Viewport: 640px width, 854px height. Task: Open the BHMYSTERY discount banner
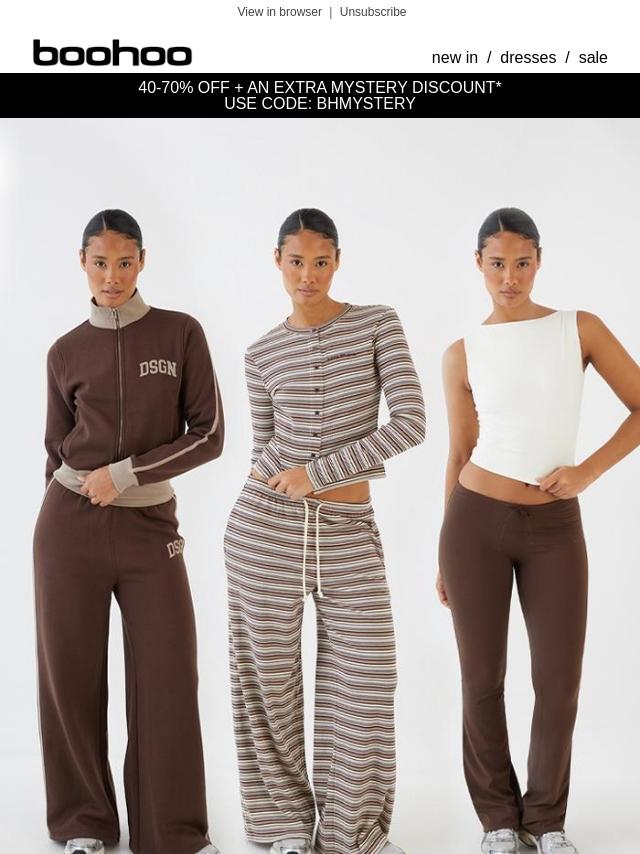click(x=320, y=95)
